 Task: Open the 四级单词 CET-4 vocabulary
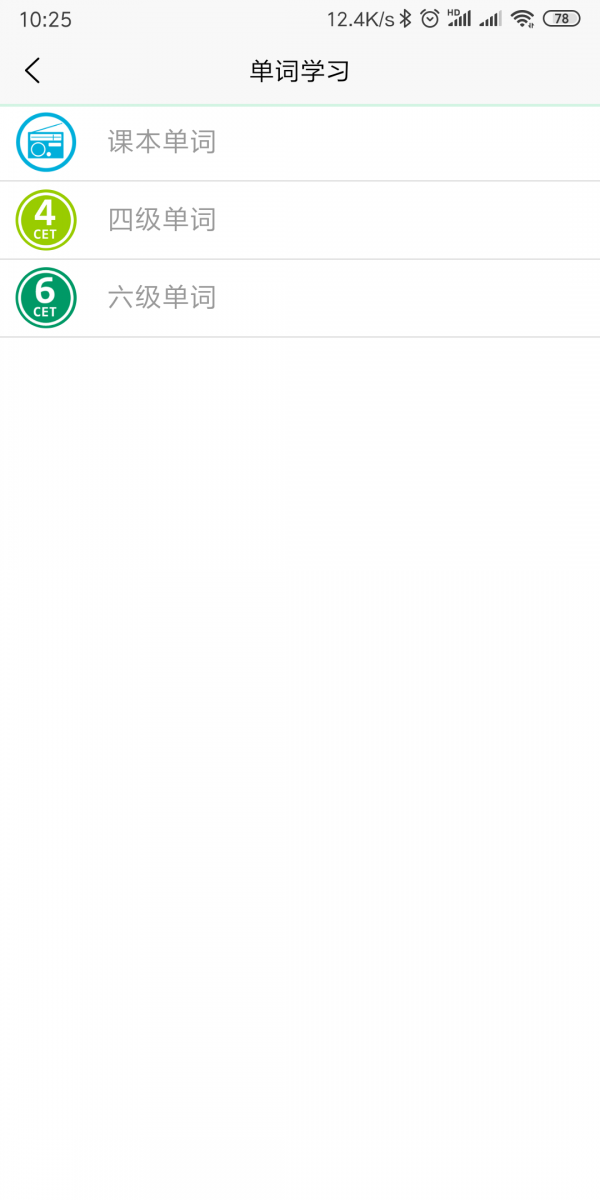[x=162, y=220]
